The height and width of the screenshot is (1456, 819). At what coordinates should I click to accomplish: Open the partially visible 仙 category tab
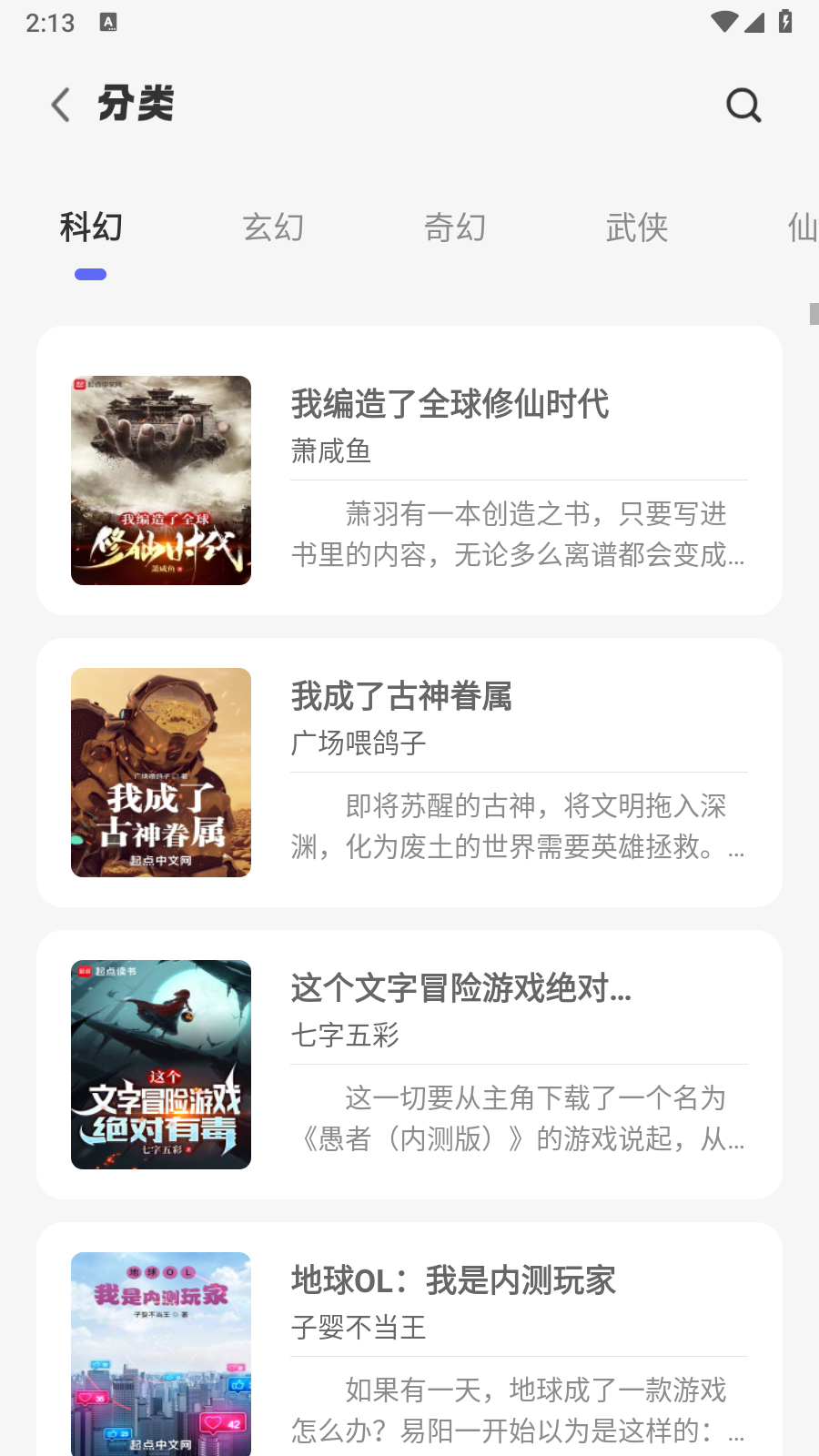[x=801, y=227]
